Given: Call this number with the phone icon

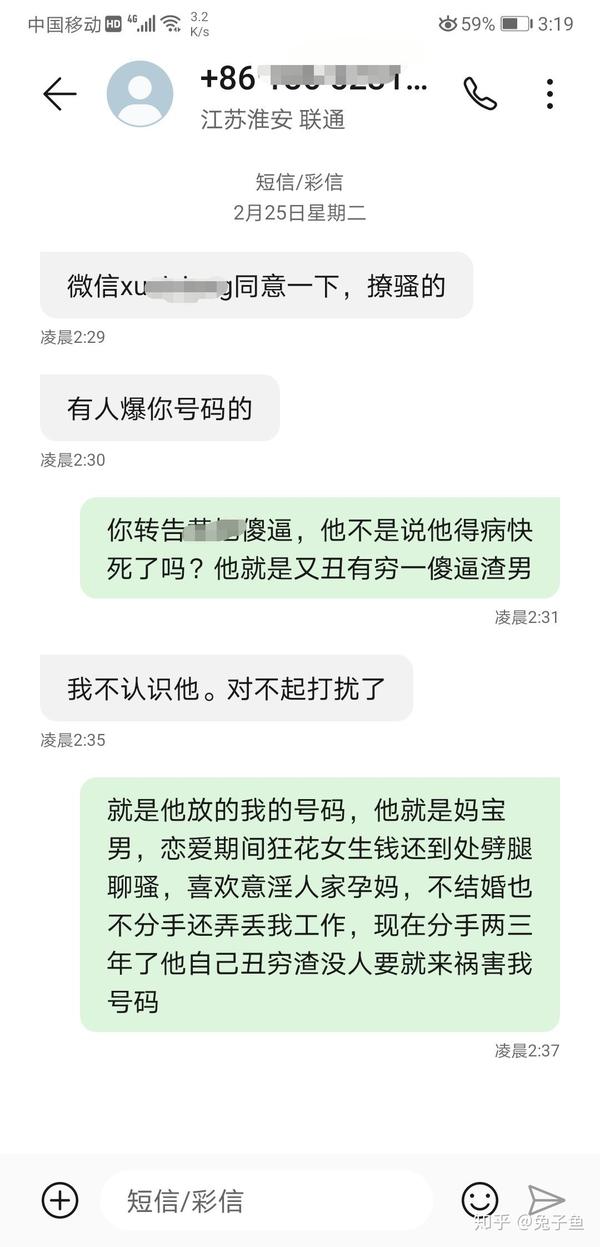Looking at the screenshot, I should pyautogui.click(x=479, y=93).
